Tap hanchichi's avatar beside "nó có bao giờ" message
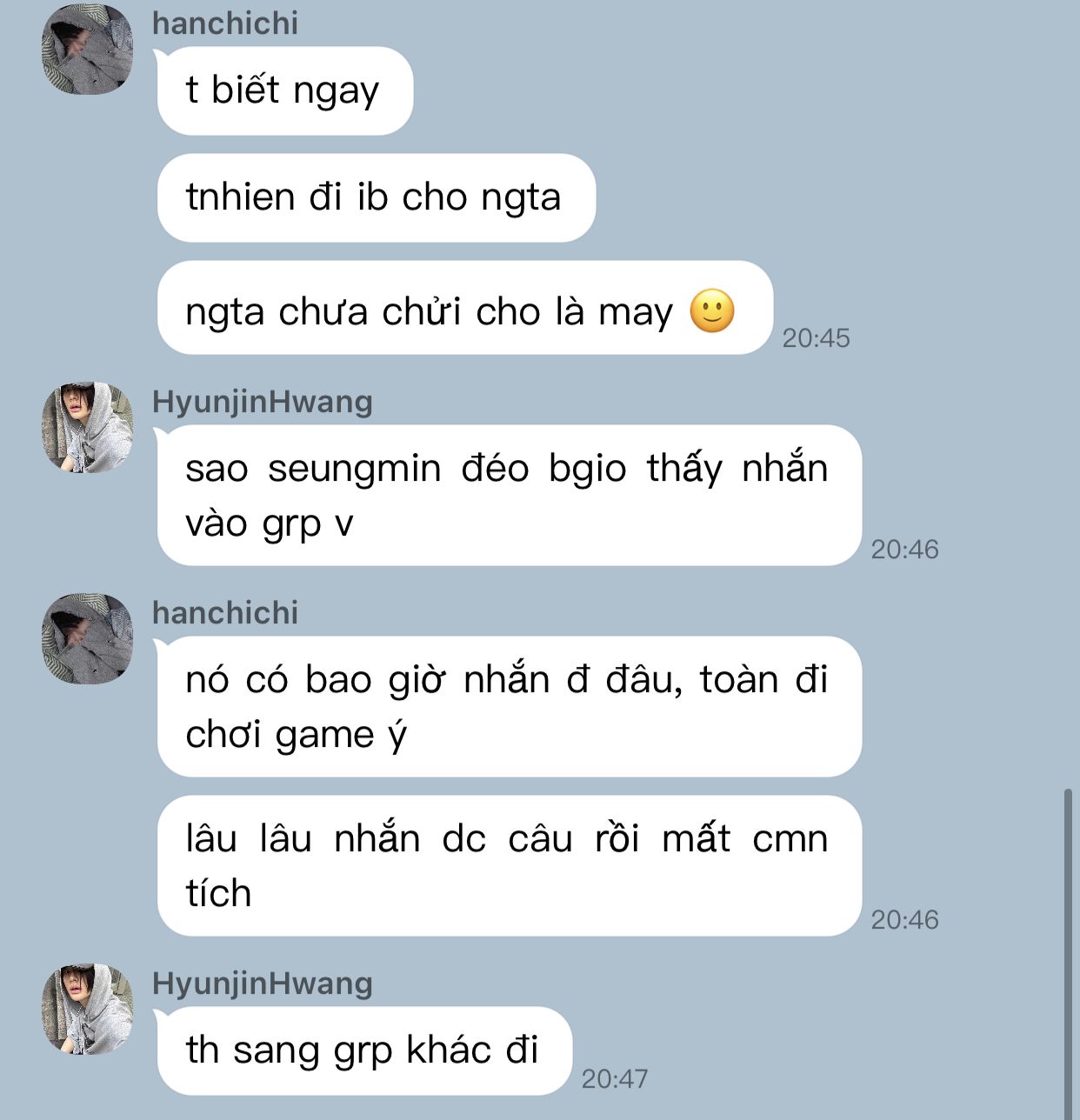1080x1120 pixels. [x=87, y=638]
